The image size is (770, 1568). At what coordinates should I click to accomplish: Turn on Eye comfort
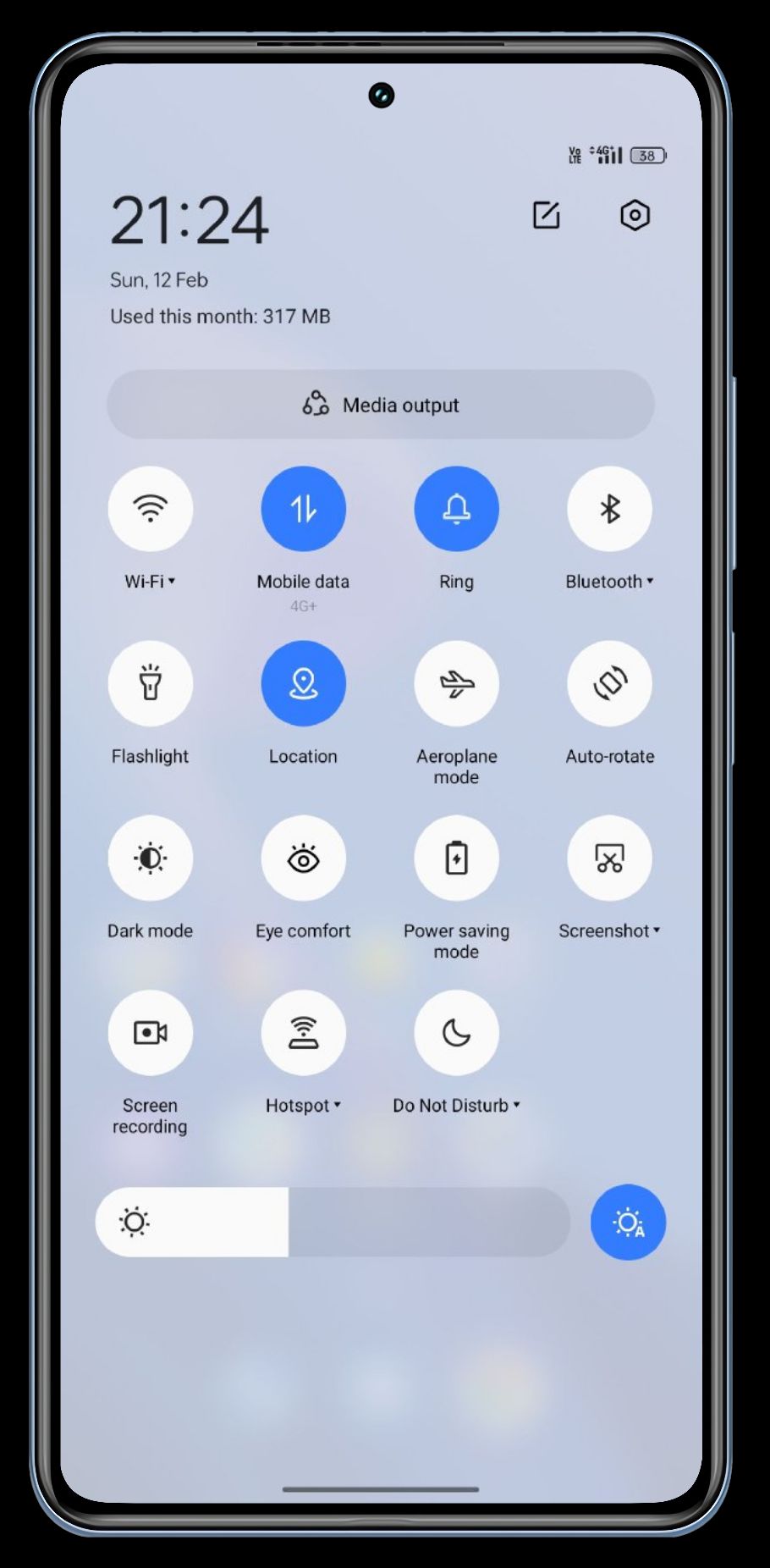pyautogui.click(x=303, y=858)
